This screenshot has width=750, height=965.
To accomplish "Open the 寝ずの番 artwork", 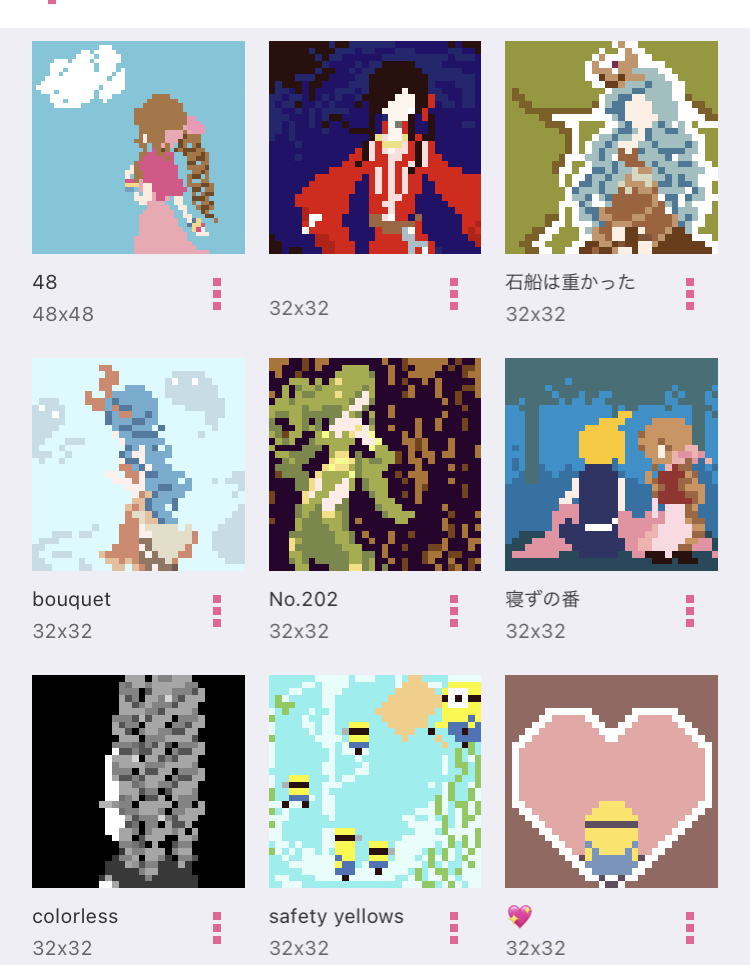I will (x=611, y=464).
